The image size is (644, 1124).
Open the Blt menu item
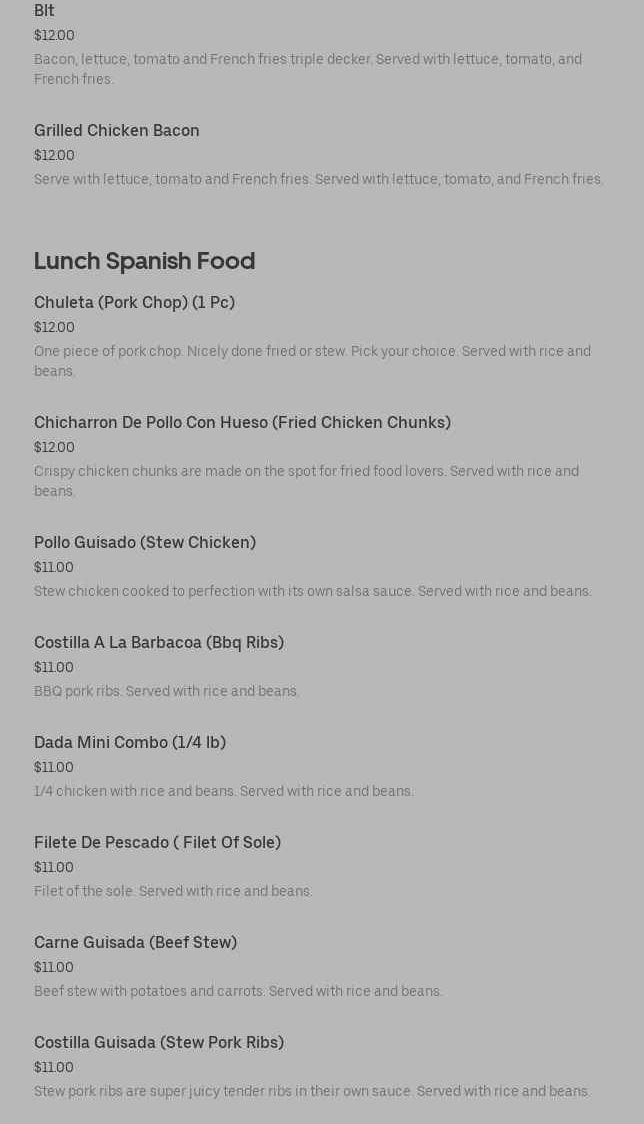pyautogui.click(x=45, y=11)
